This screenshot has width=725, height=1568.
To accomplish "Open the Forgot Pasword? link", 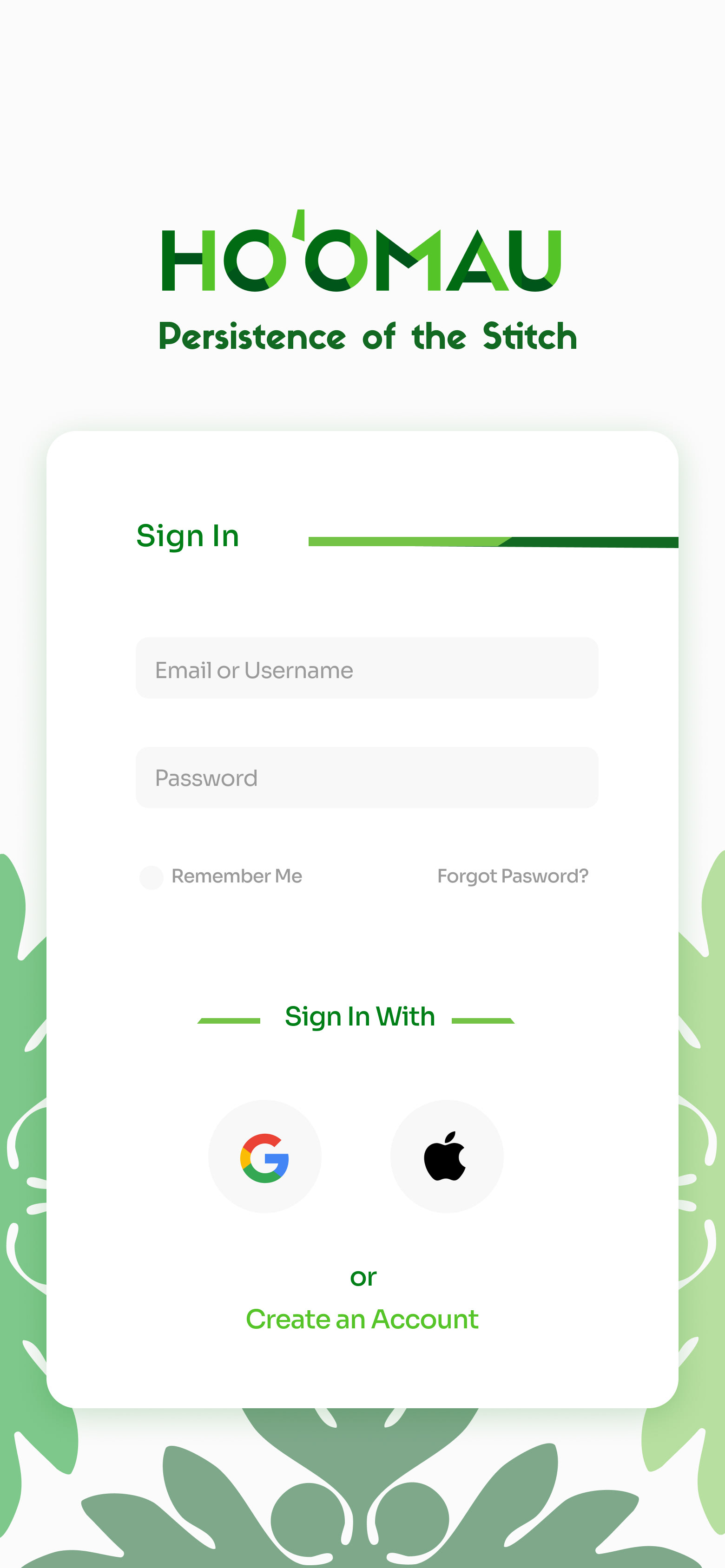I will point(512,876).
